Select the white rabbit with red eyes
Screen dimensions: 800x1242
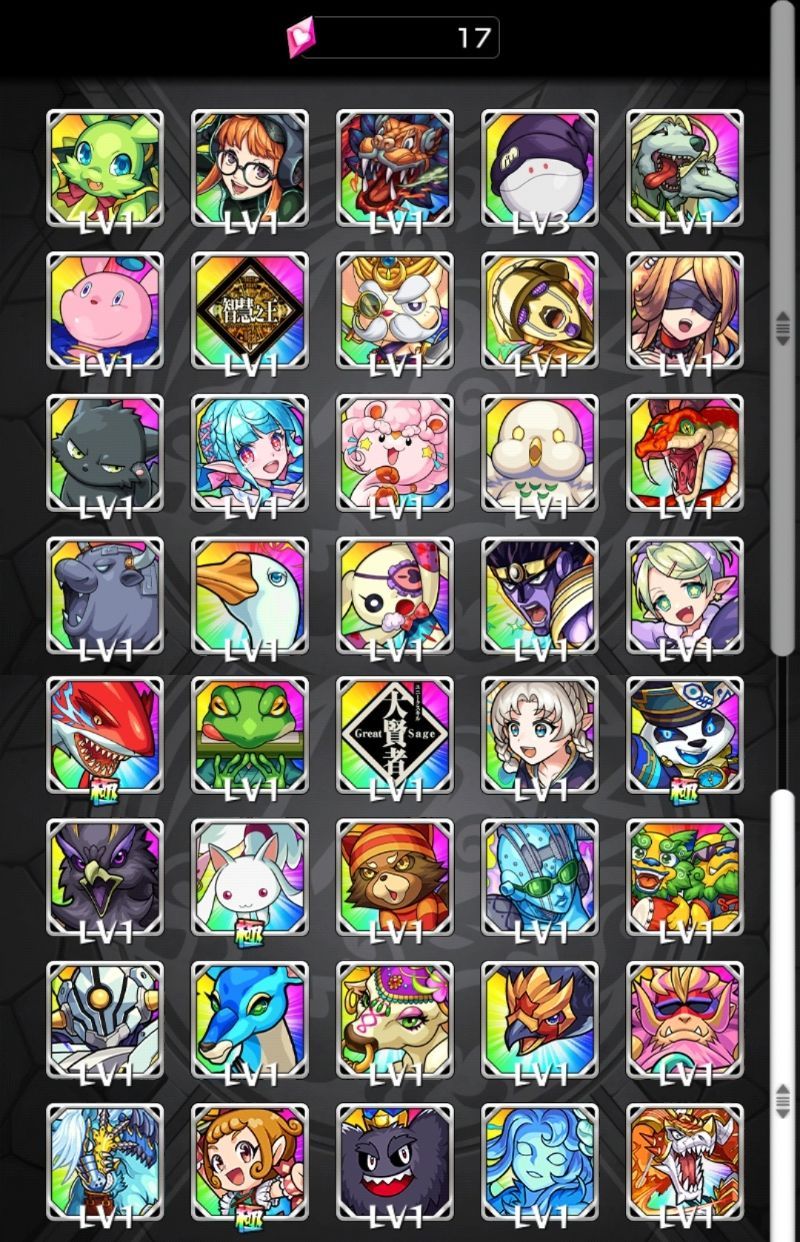(250, 878)
